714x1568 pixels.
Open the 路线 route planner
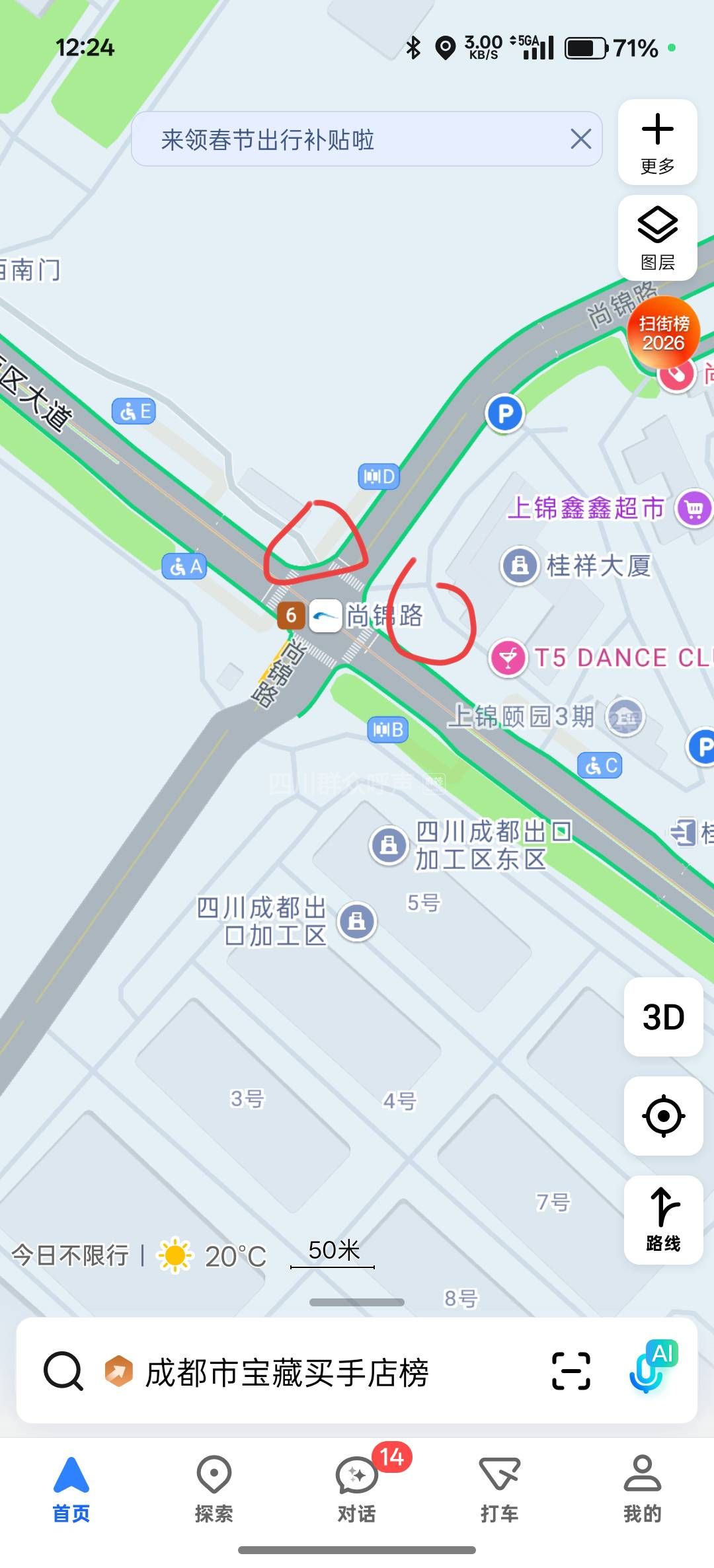click(663, 1220)
